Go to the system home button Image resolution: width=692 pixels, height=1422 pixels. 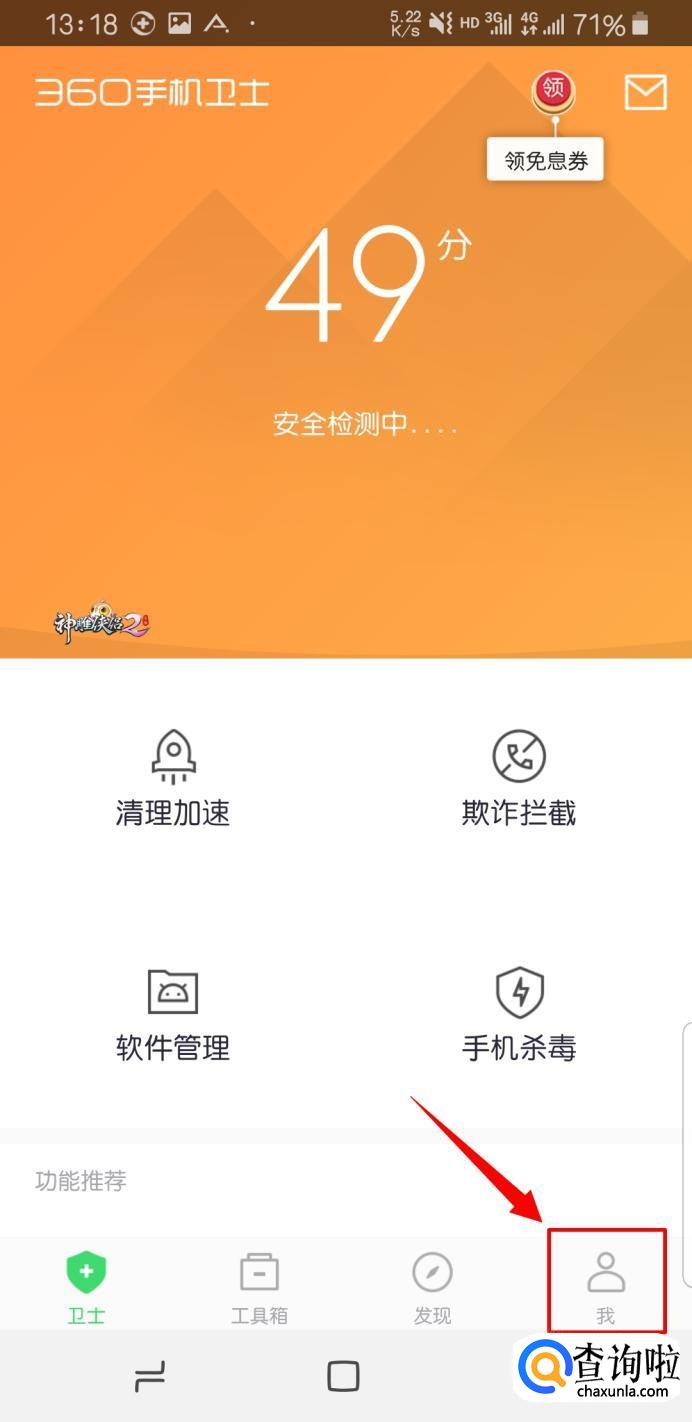343,1377
